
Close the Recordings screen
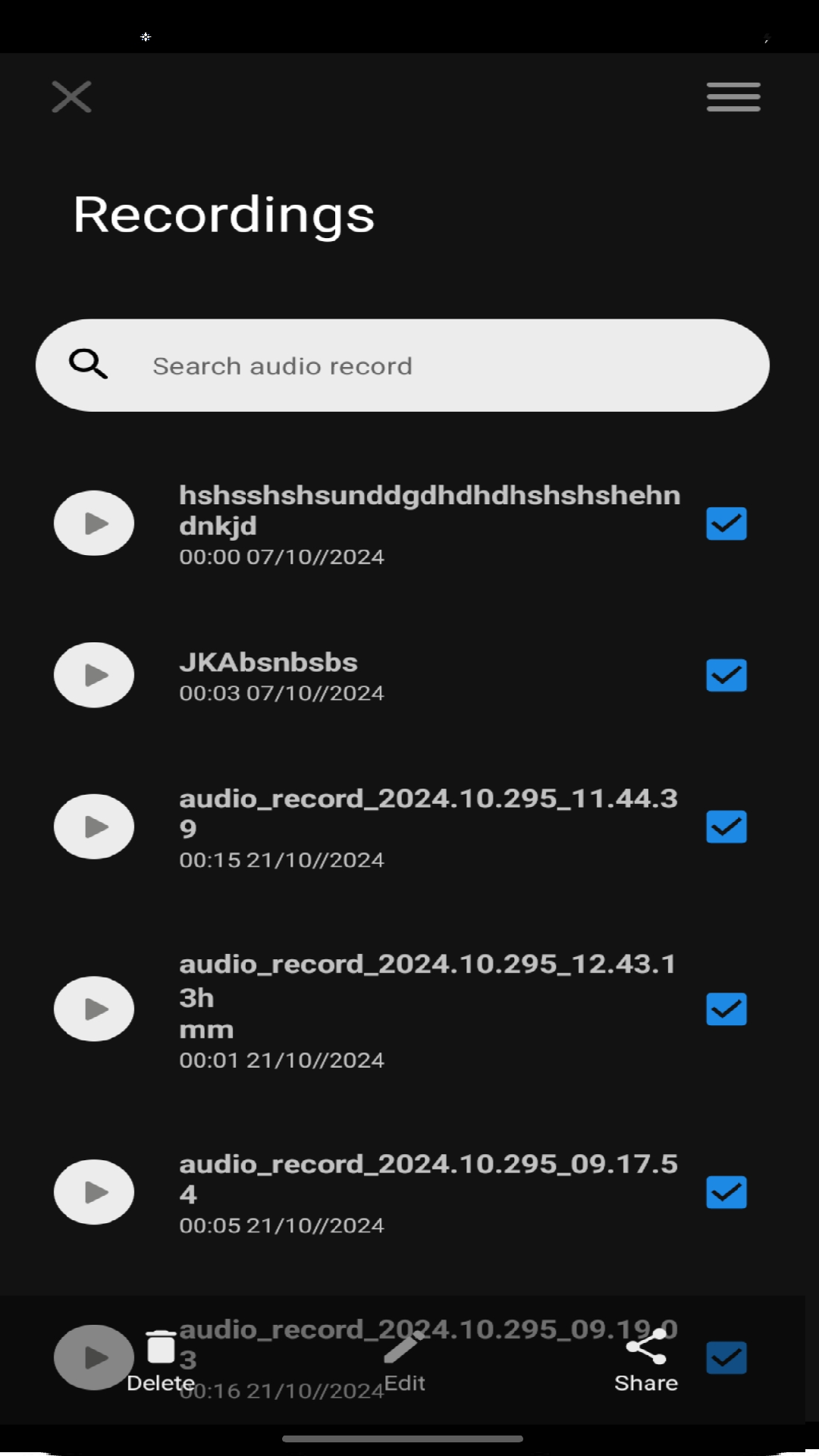pos(71,96)
